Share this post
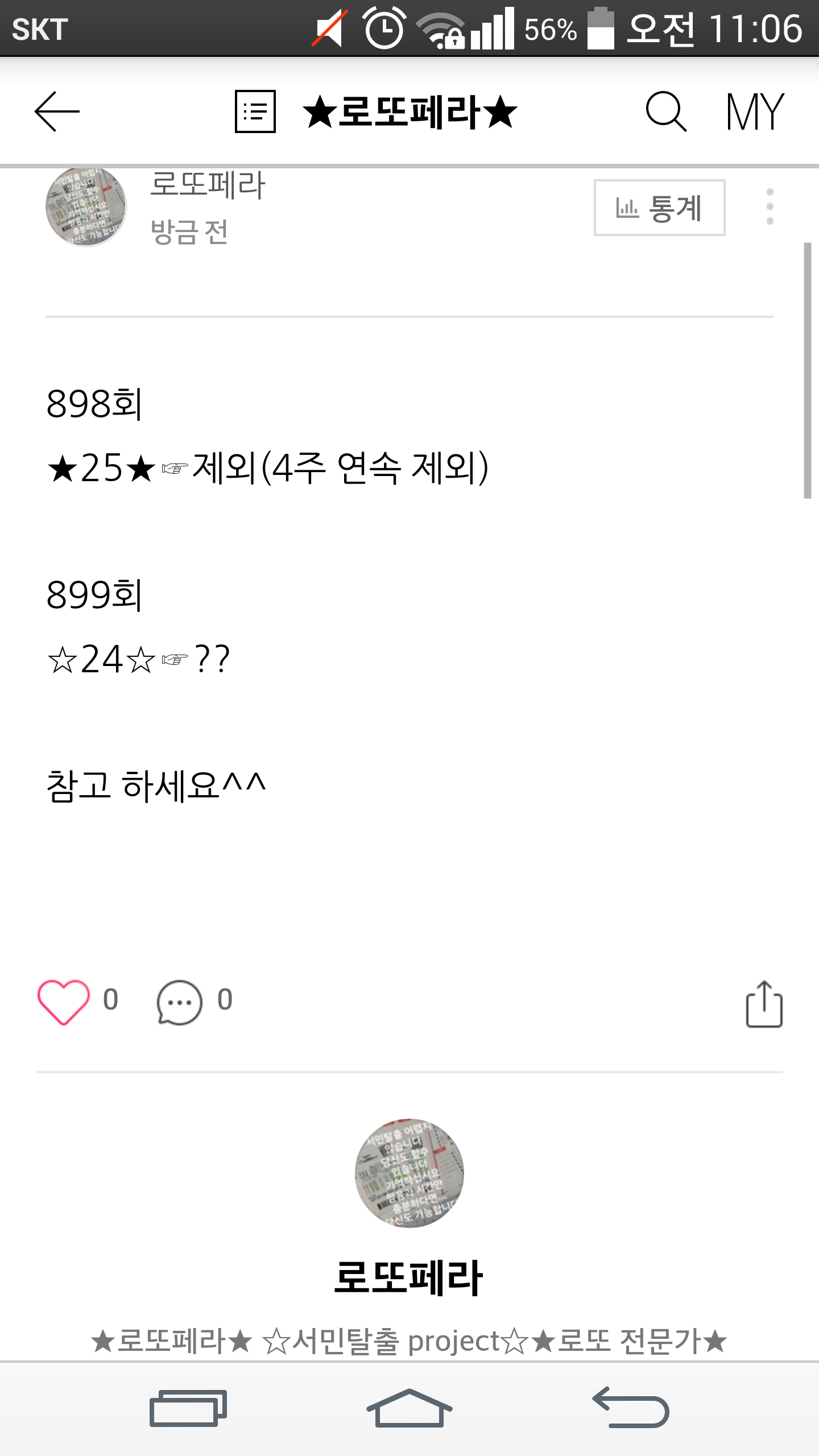This screenshot has width=819, height=1456. pos(764,1004)
